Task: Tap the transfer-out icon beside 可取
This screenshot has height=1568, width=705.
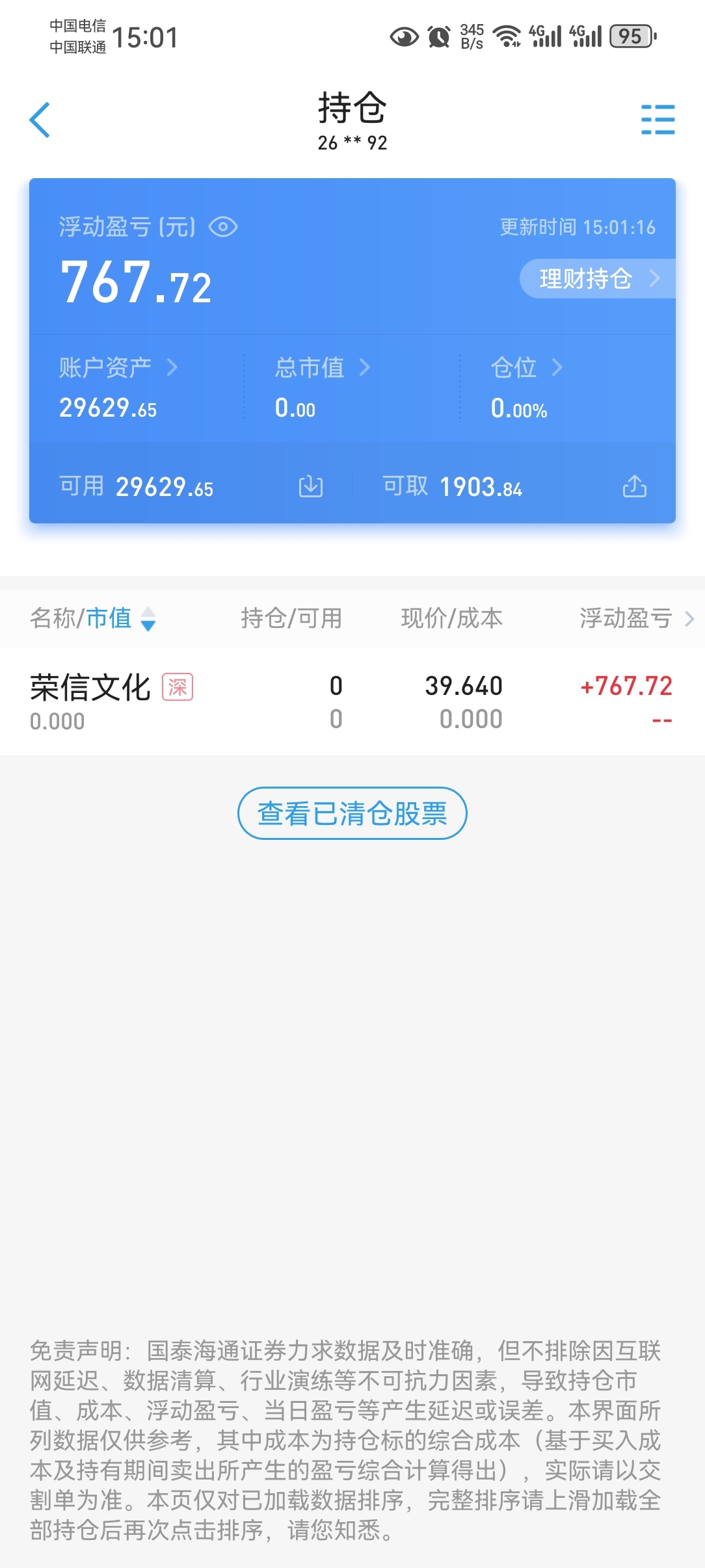Action: pos(634,486)
